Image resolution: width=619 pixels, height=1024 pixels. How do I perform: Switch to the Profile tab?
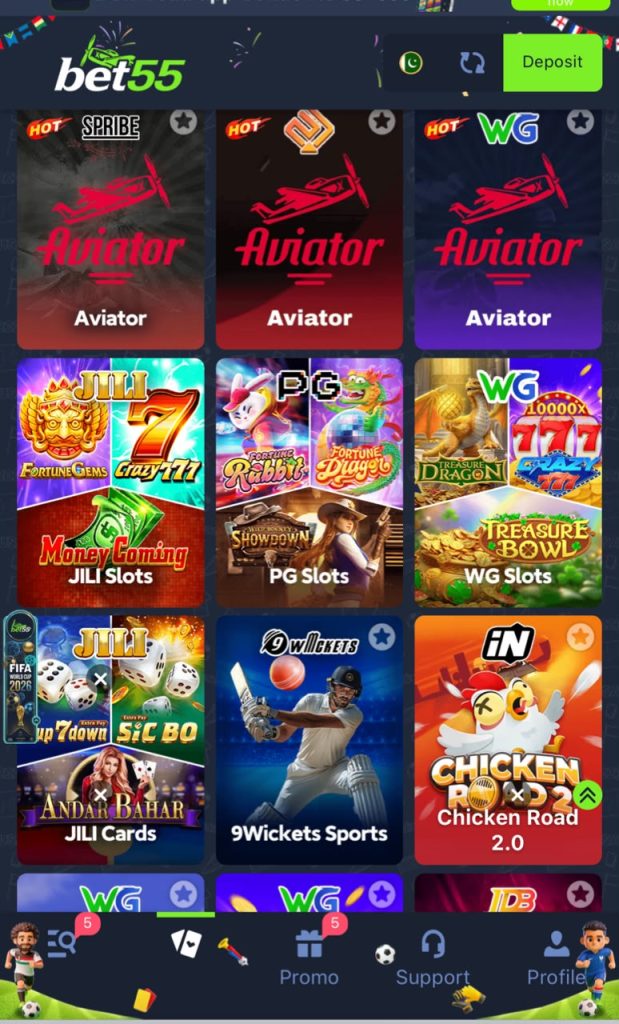pyautogui.click(x=556, y=959)
